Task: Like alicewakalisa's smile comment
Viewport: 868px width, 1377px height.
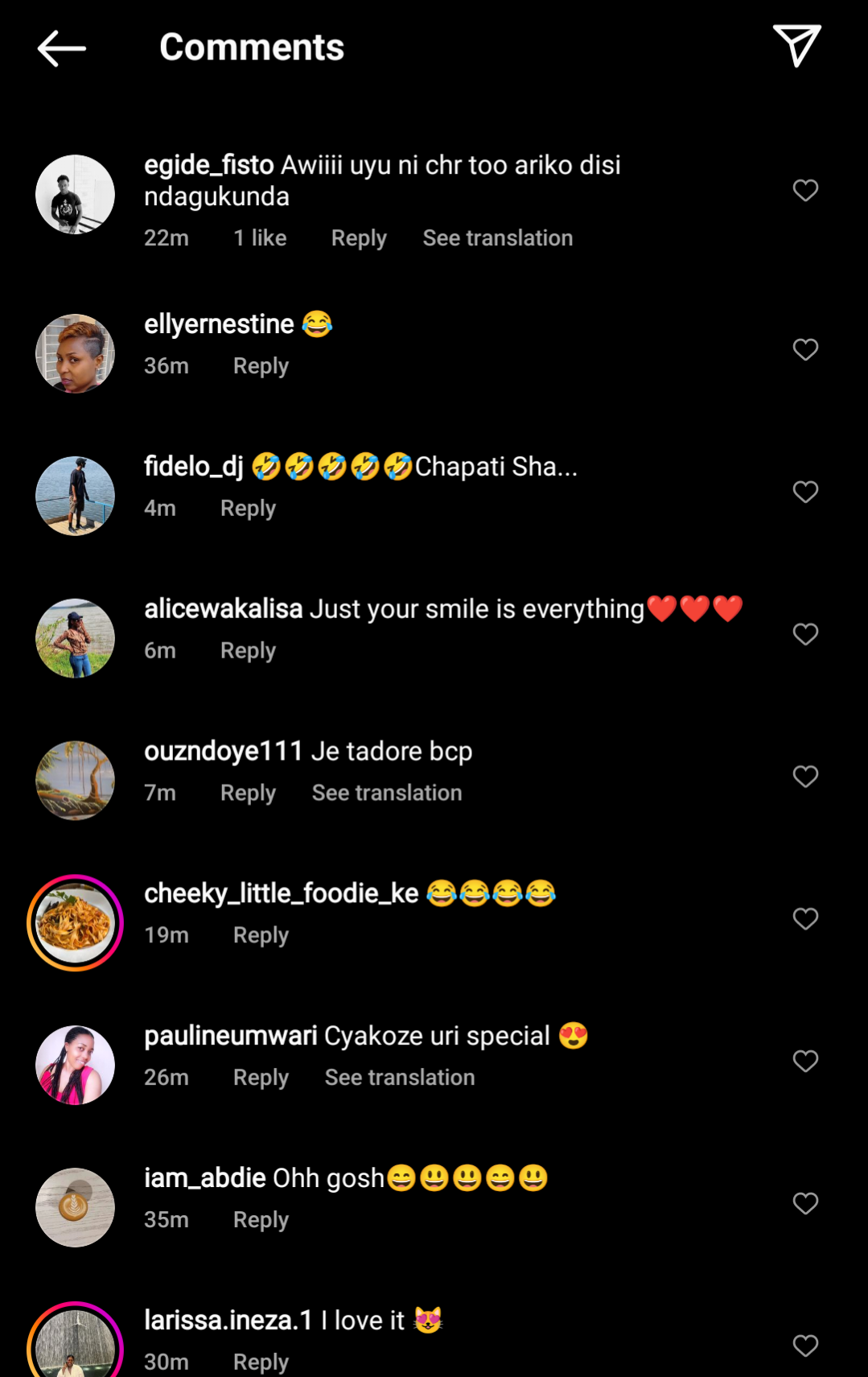Action: 805,635
